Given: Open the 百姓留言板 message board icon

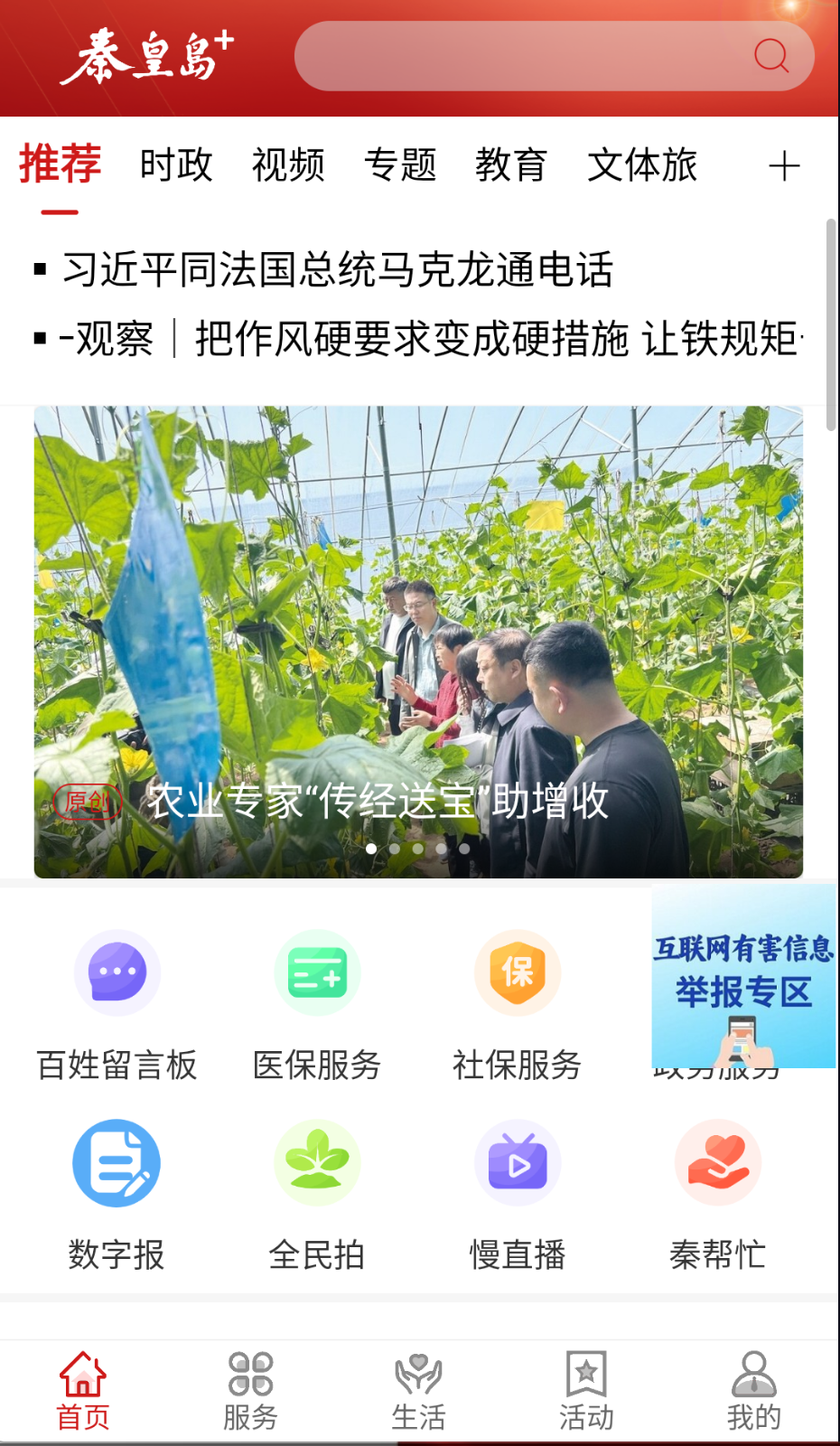Looking at the screenshot, I should coord(117,972).
